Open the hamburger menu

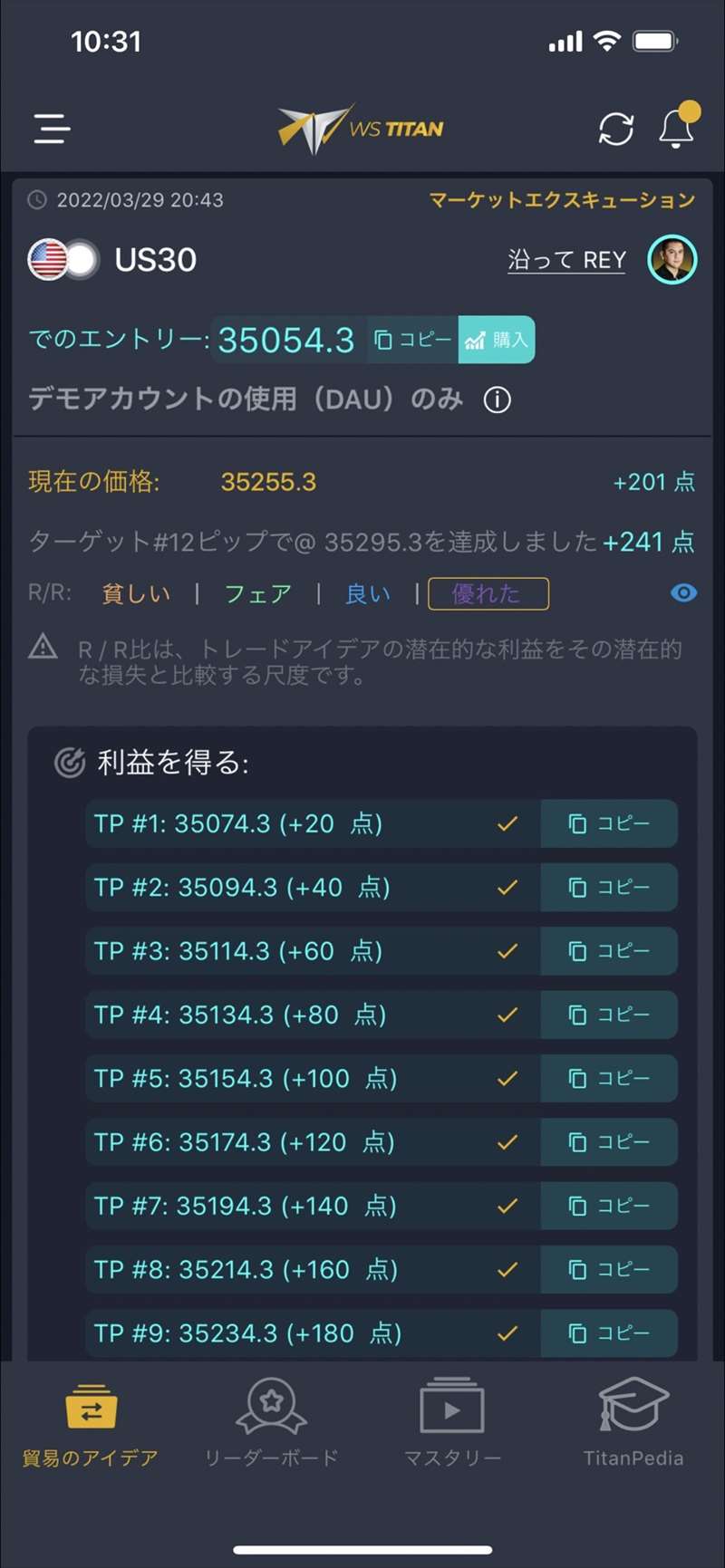(x=53, y=129)
